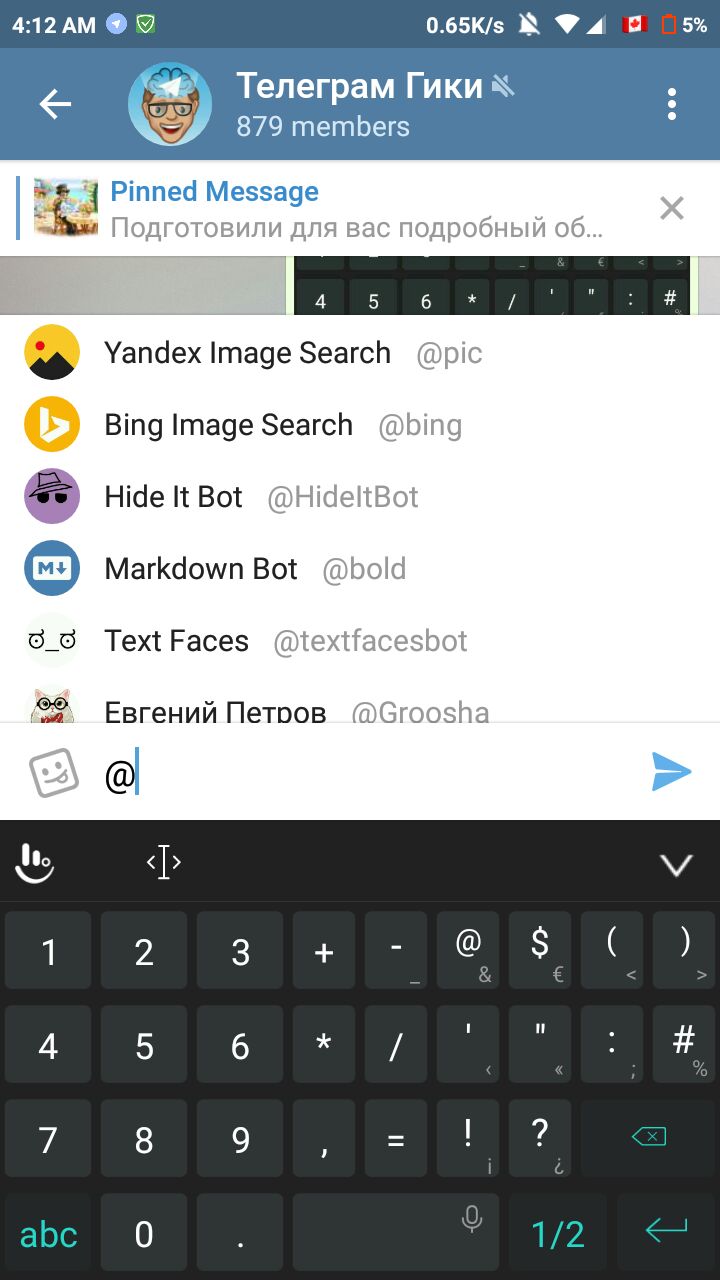Go back from the chat
The width and height of the screenshot is (720, 1280).
(55, 104)
